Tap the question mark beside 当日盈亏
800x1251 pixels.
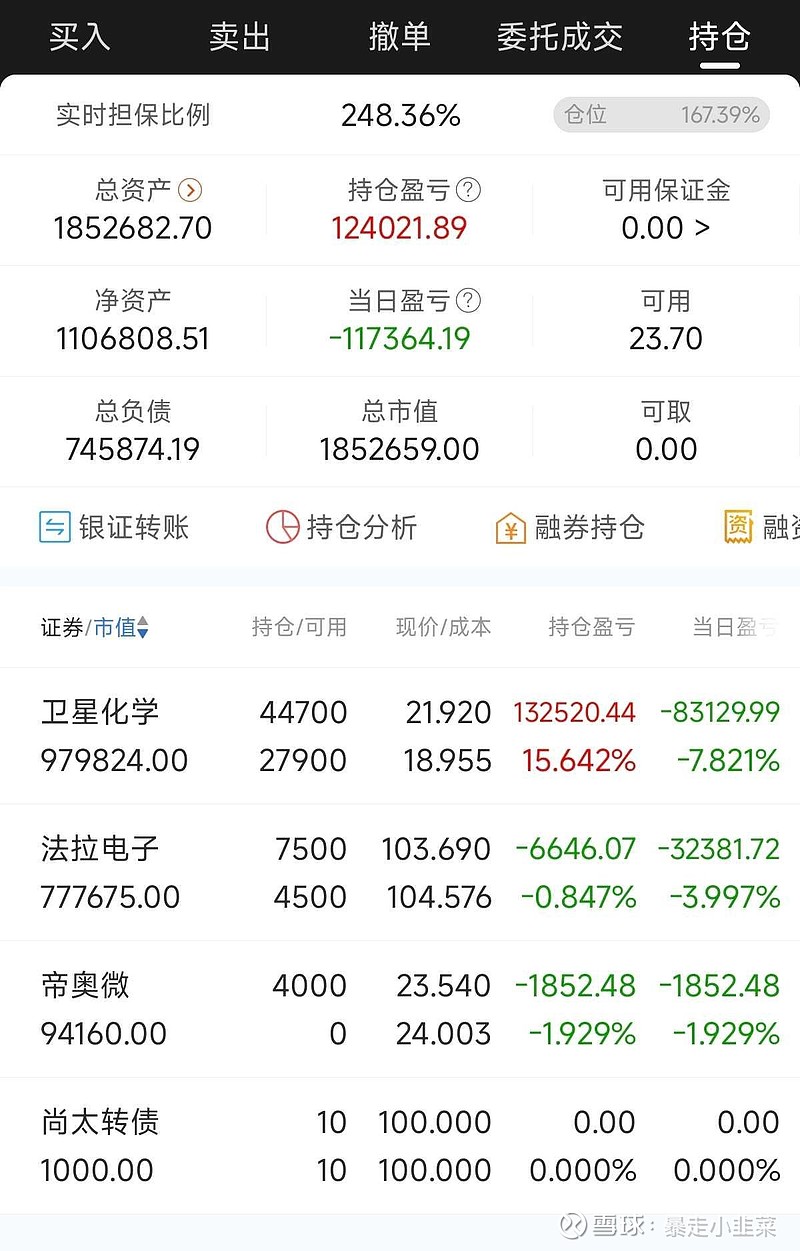coord(469,301)
